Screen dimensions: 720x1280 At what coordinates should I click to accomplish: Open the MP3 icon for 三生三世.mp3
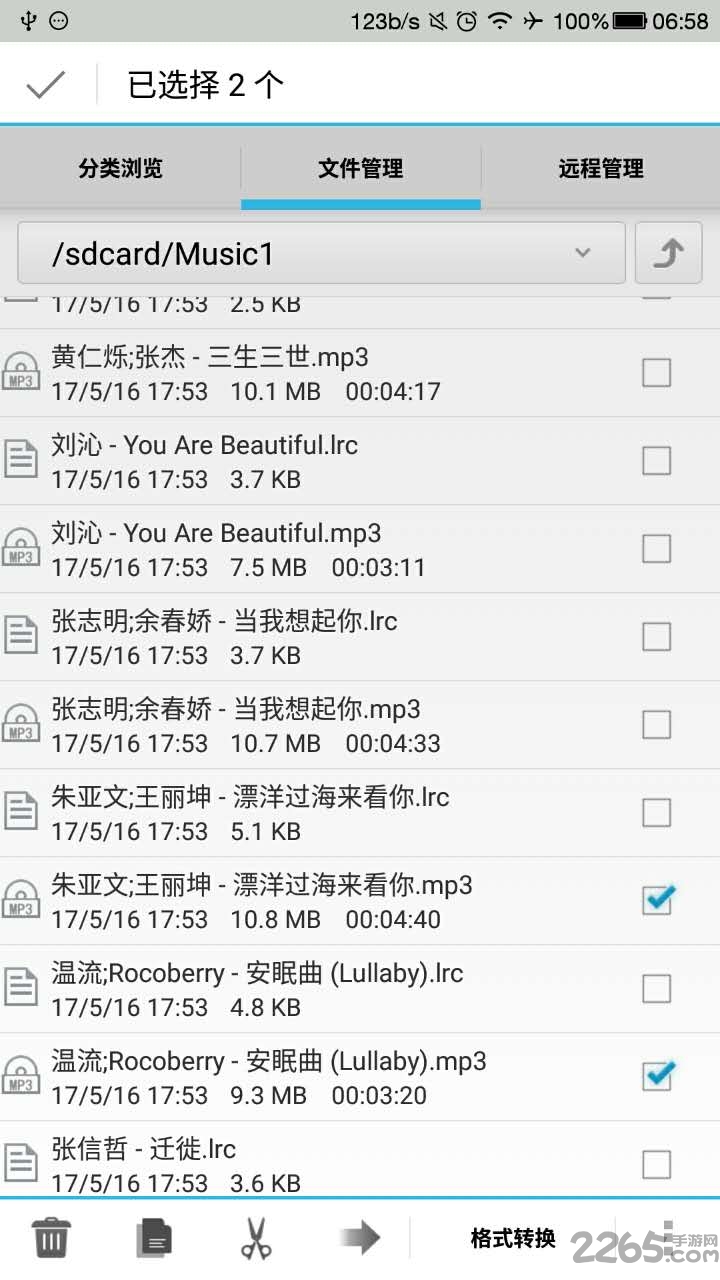pos(21,372)
